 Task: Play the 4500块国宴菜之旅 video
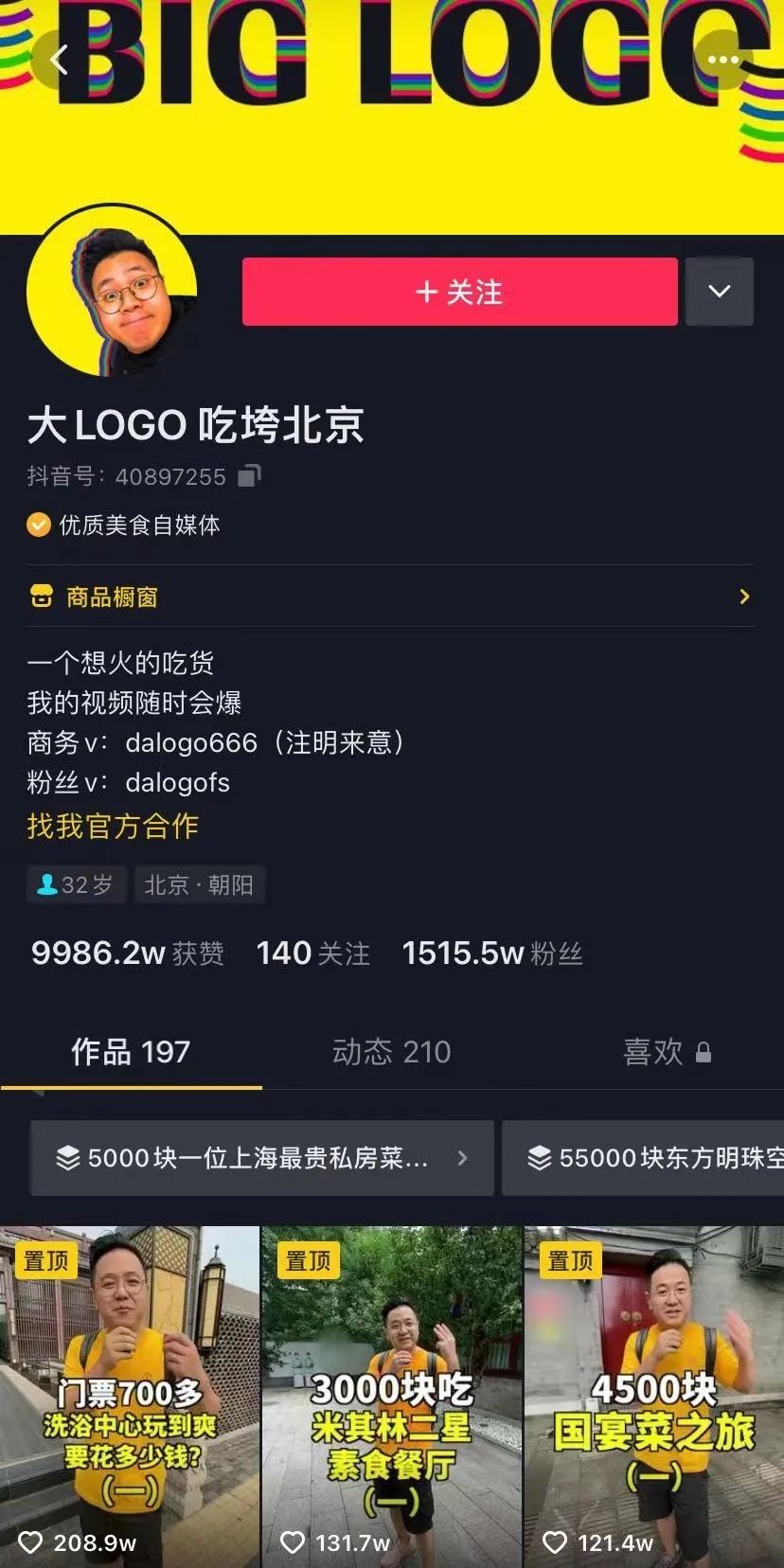click(653, 1397)
